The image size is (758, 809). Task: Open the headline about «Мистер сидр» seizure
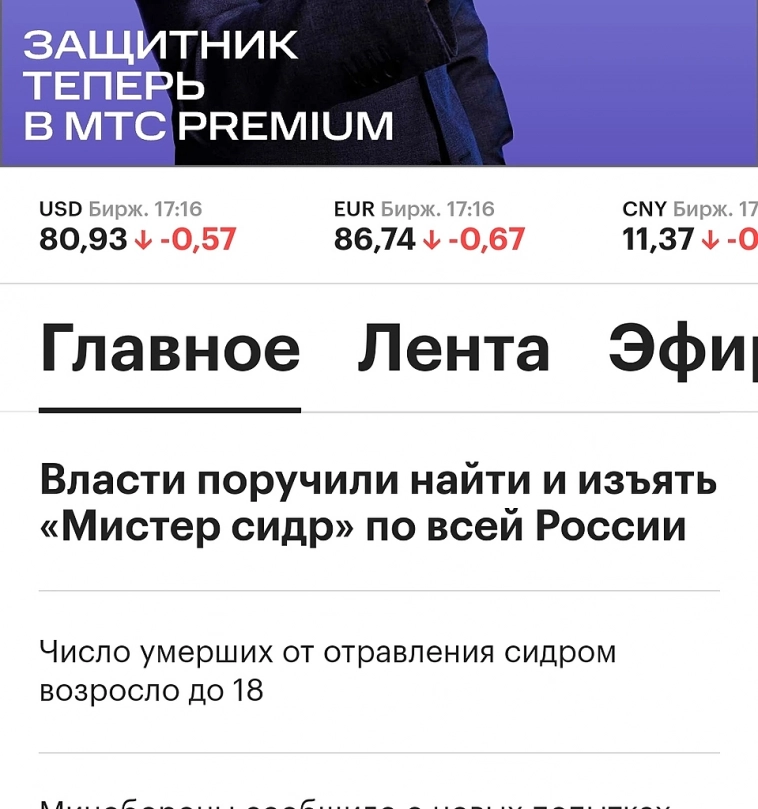click(x=378, y=503)
